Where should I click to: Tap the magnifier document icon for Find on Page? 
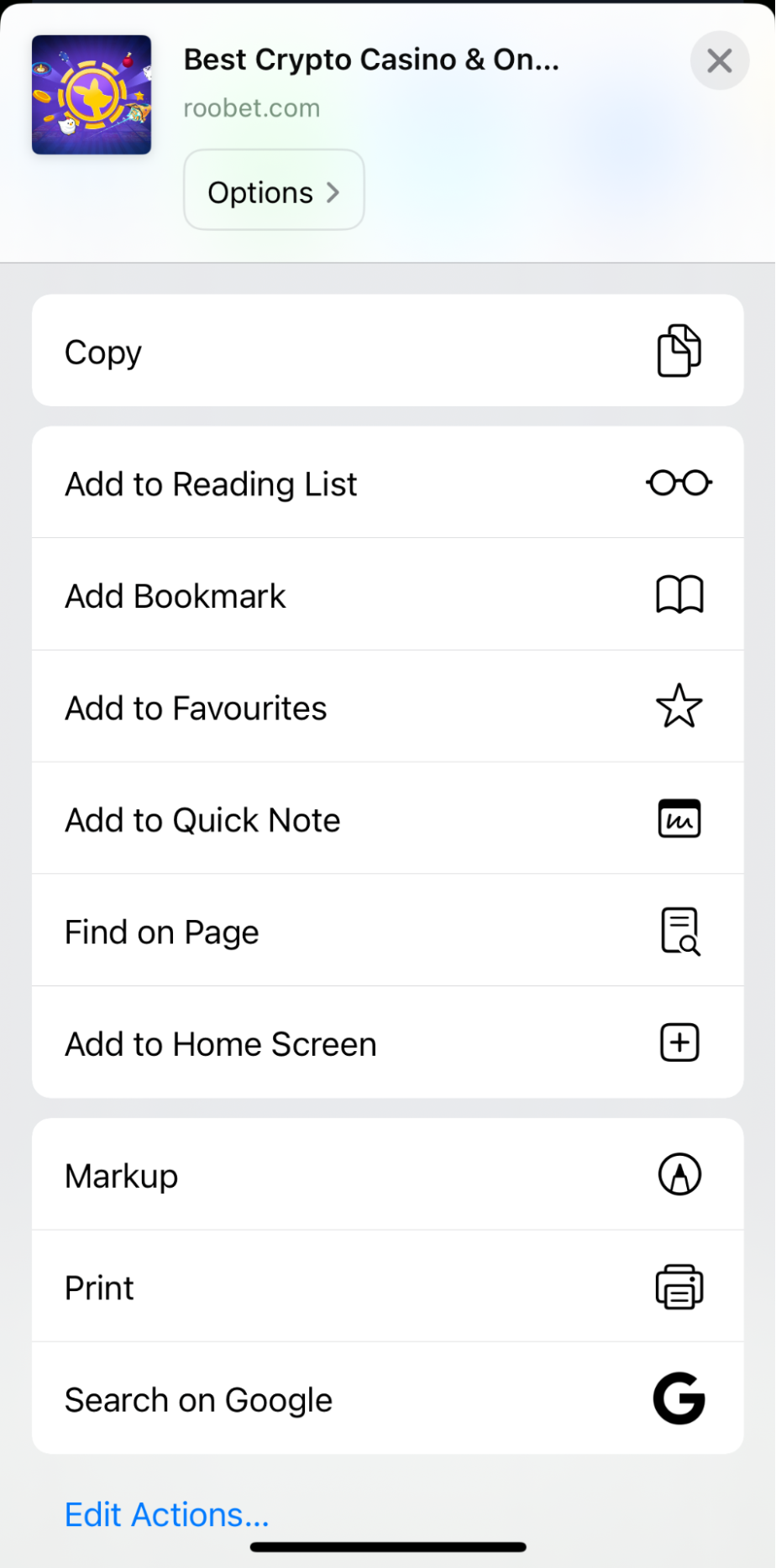coord(679,930)
